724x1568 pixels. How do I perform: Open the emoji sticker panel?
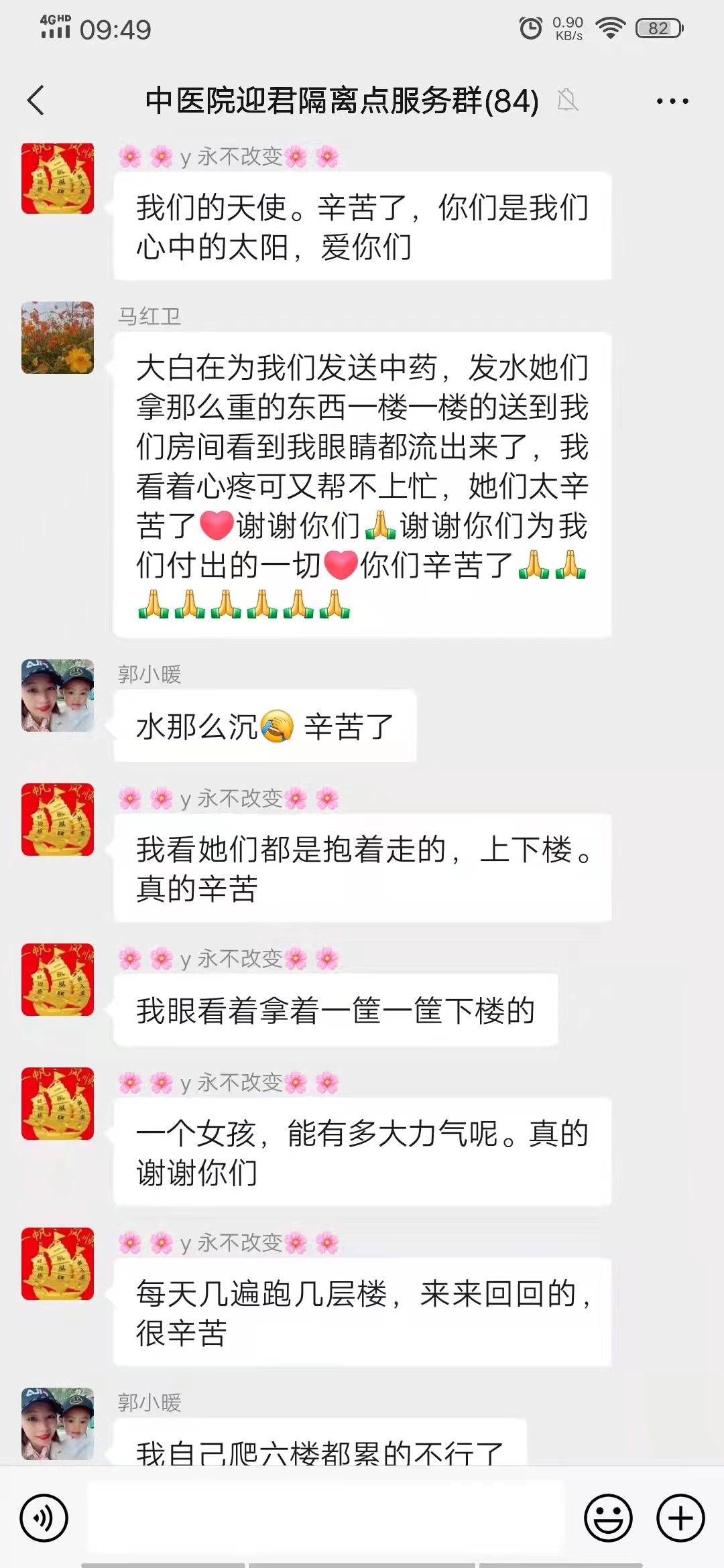(608, 1518)
